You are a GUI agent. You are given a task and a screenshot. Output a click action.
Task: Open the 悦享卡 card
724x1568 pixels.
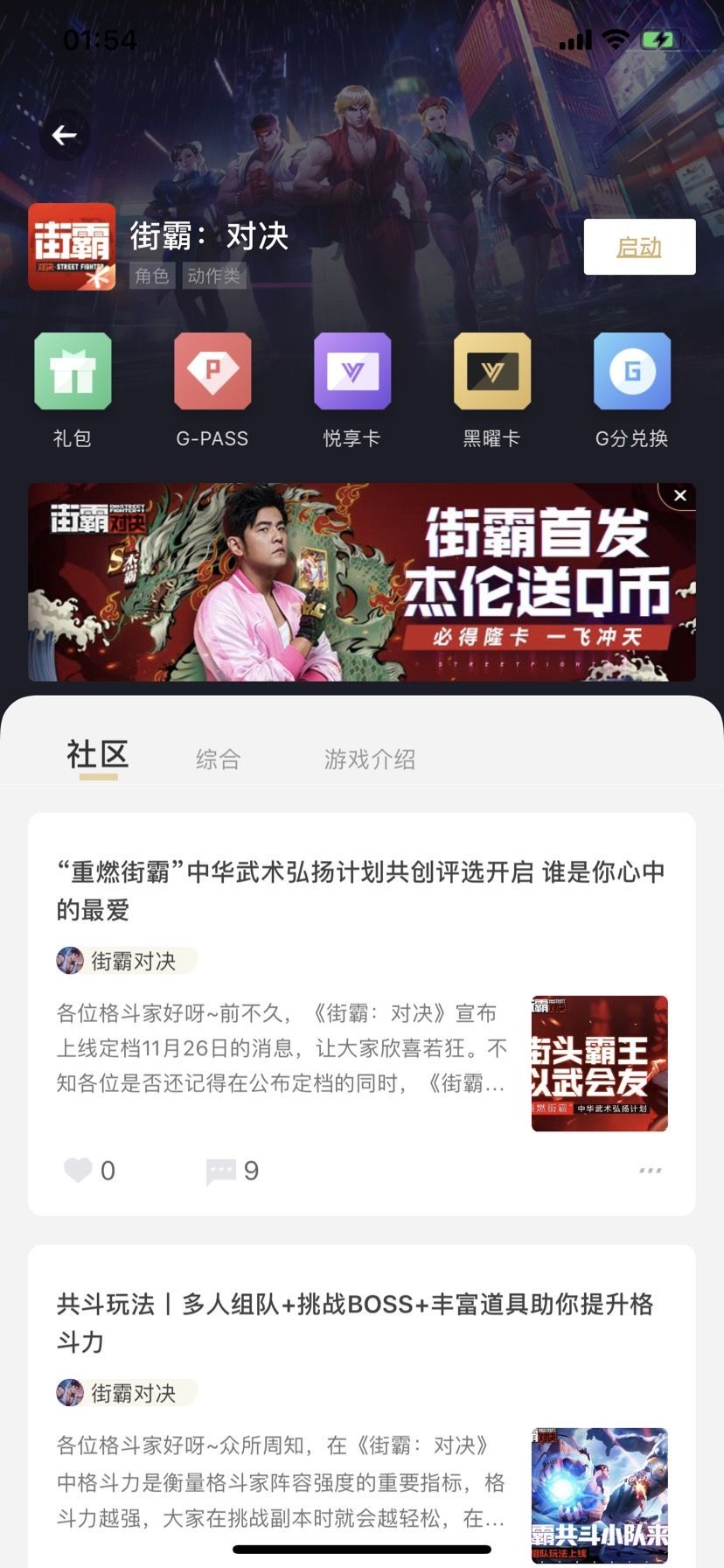352,372
